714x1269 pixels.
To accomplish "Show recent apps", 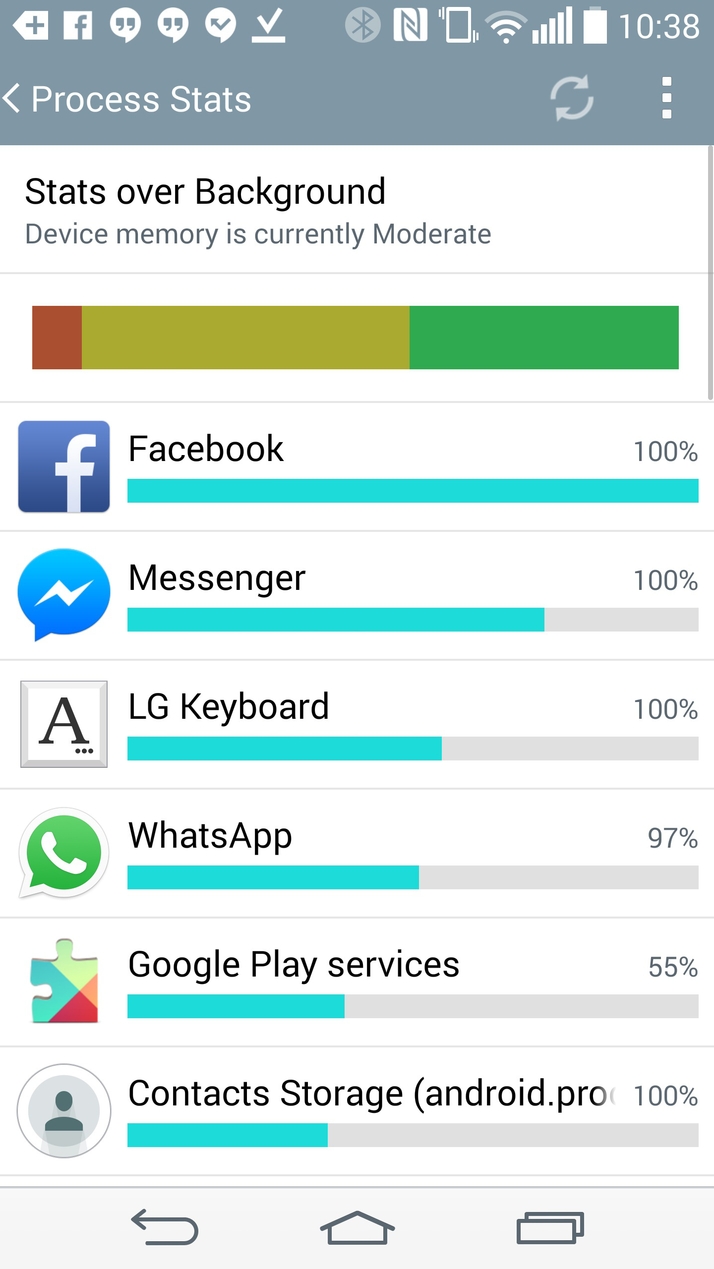I will point(550,1227).
